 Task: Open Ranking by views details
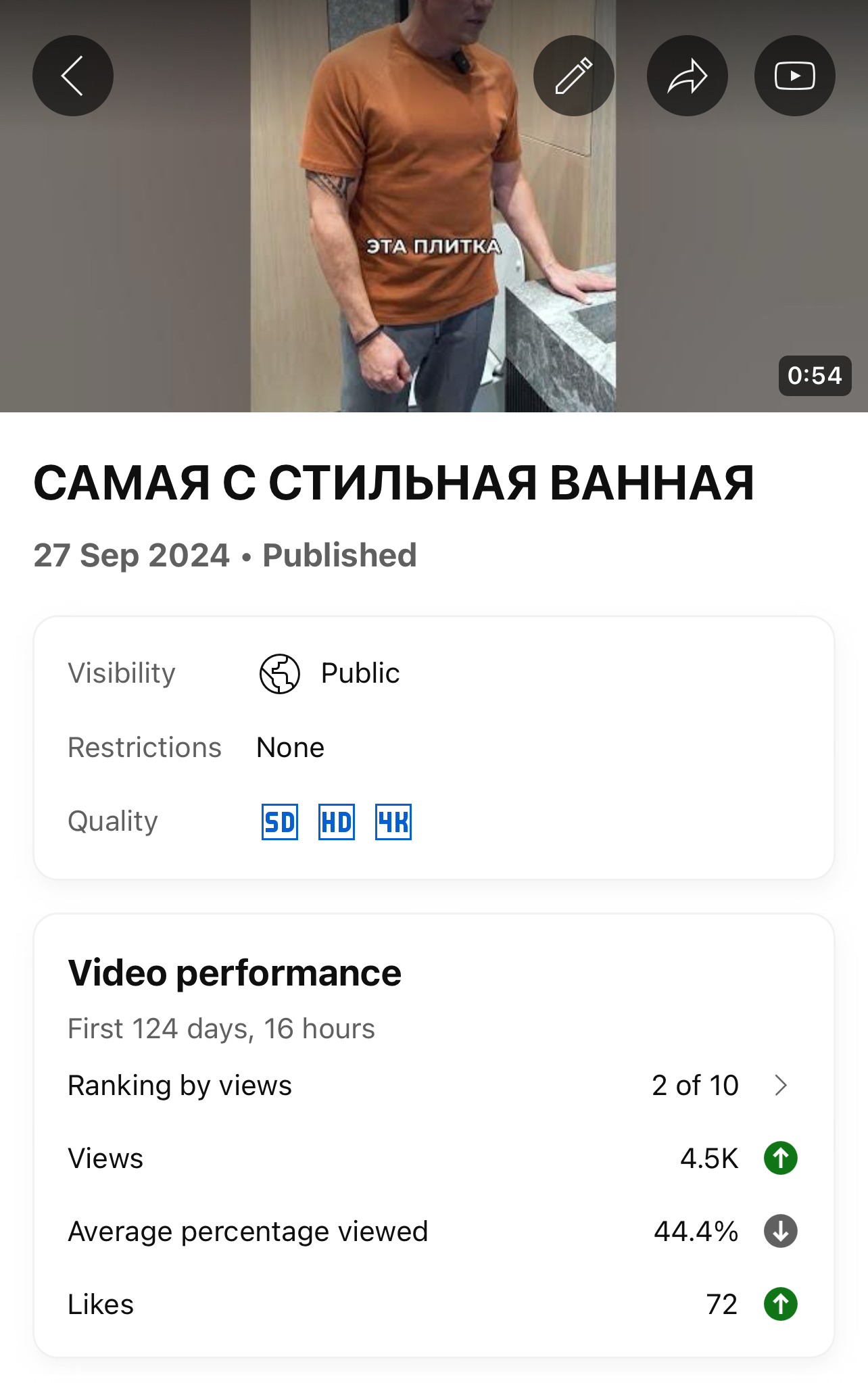(780, 1086)
